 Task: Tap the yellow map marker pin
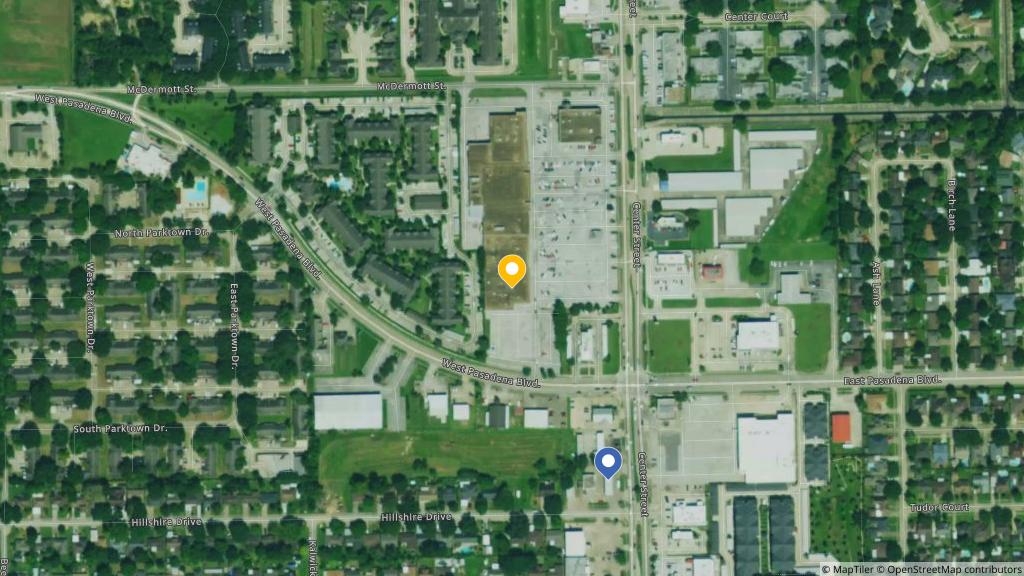point(512,270)
